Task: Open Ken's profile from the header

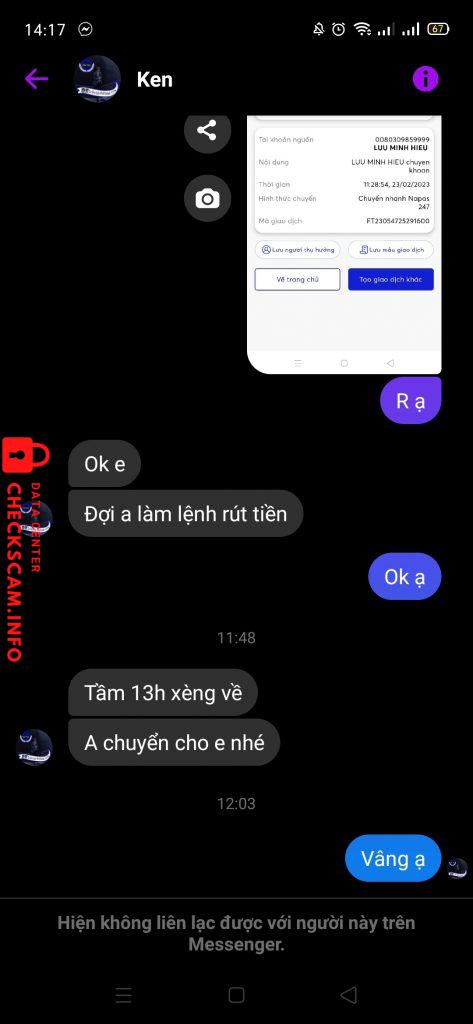Action: pos(97,79)
